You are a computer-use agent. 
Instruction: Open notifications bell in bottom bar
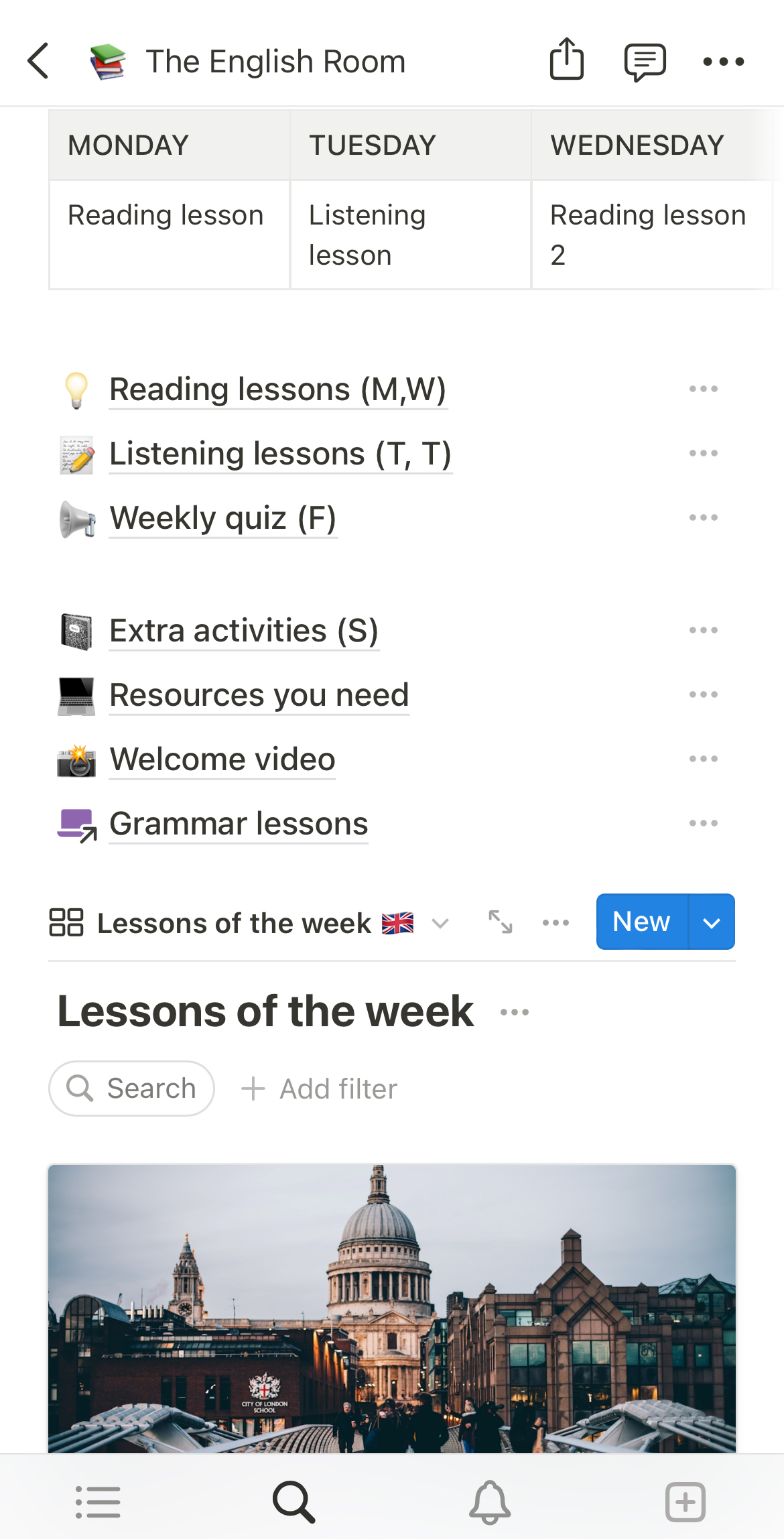[490, 1502]
